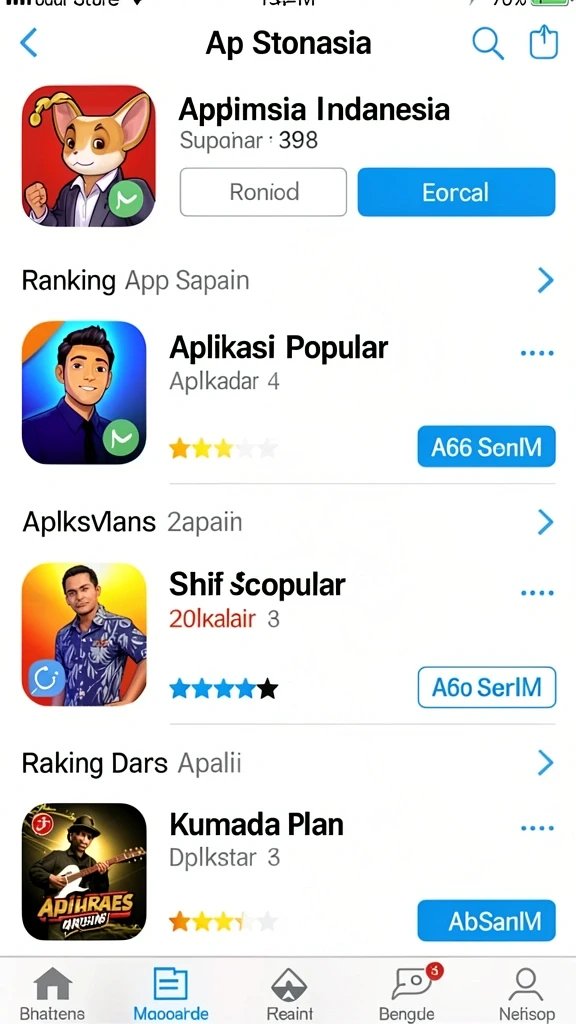
Task: Tap the outlined A6o SerIM button
Action: click(x=487, y=687)
